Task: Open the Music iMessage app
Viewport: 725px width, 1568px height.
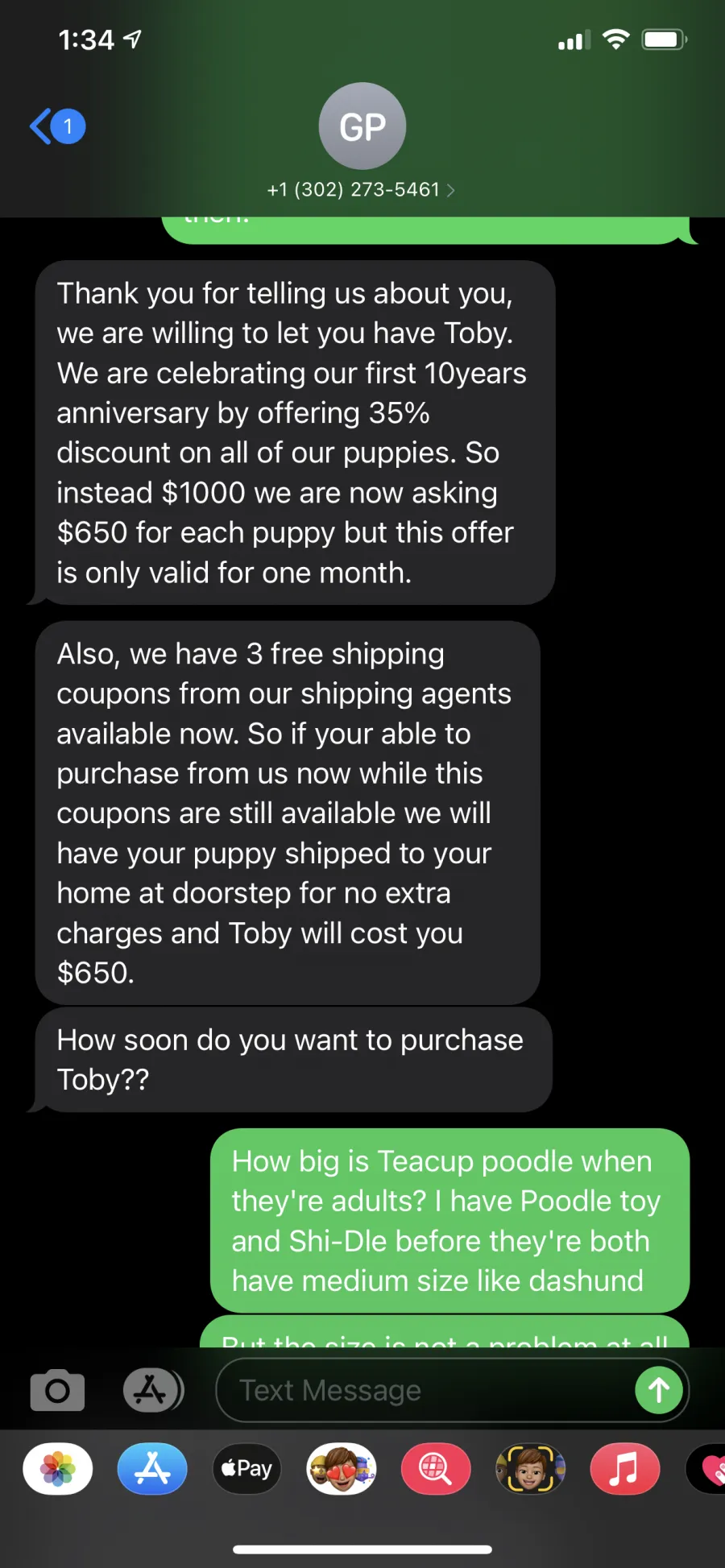Action: (x=625, y=1469)
